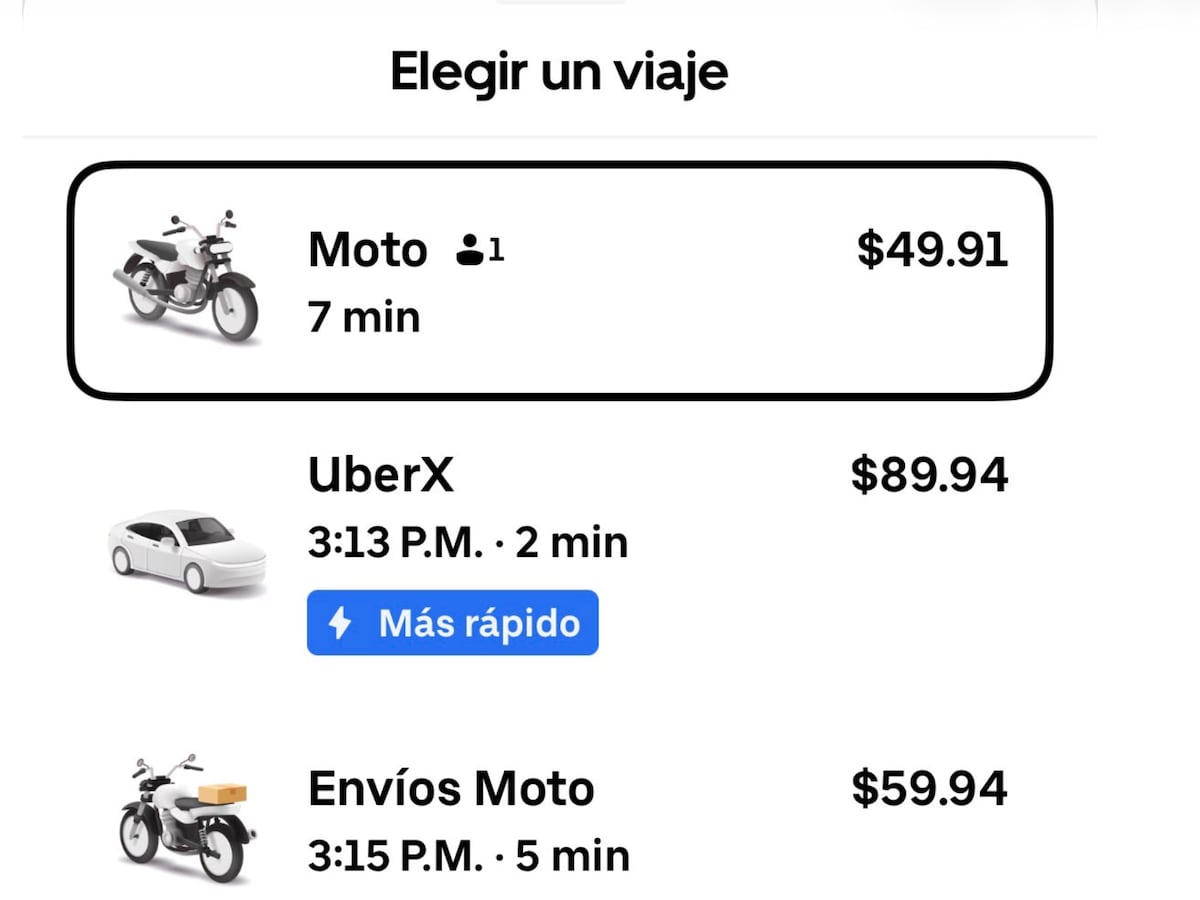The width and height of the screenshot is (1200, 900).
Task: Select the Moto ride option
Action: (x=560, y=281)
